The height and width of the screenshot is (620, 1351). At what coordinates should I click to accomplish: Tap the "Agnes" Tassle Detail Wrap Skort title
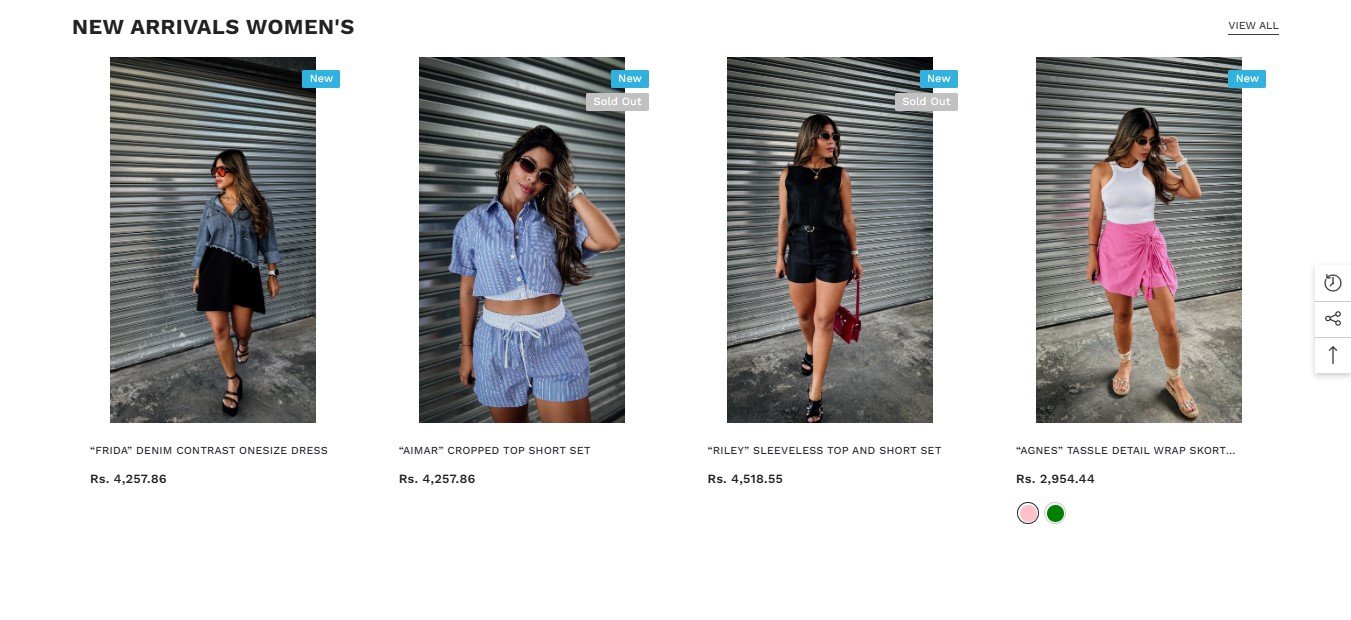tap(1125, 451)
